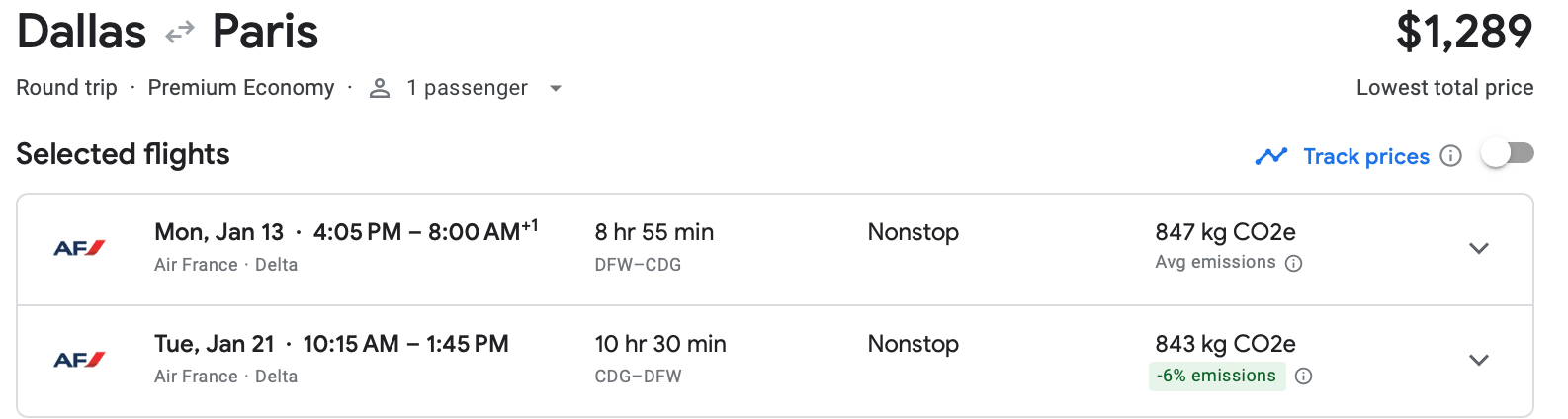Show info about Track prices
Screen dimensions: 1568x419
click(1450, 156)
